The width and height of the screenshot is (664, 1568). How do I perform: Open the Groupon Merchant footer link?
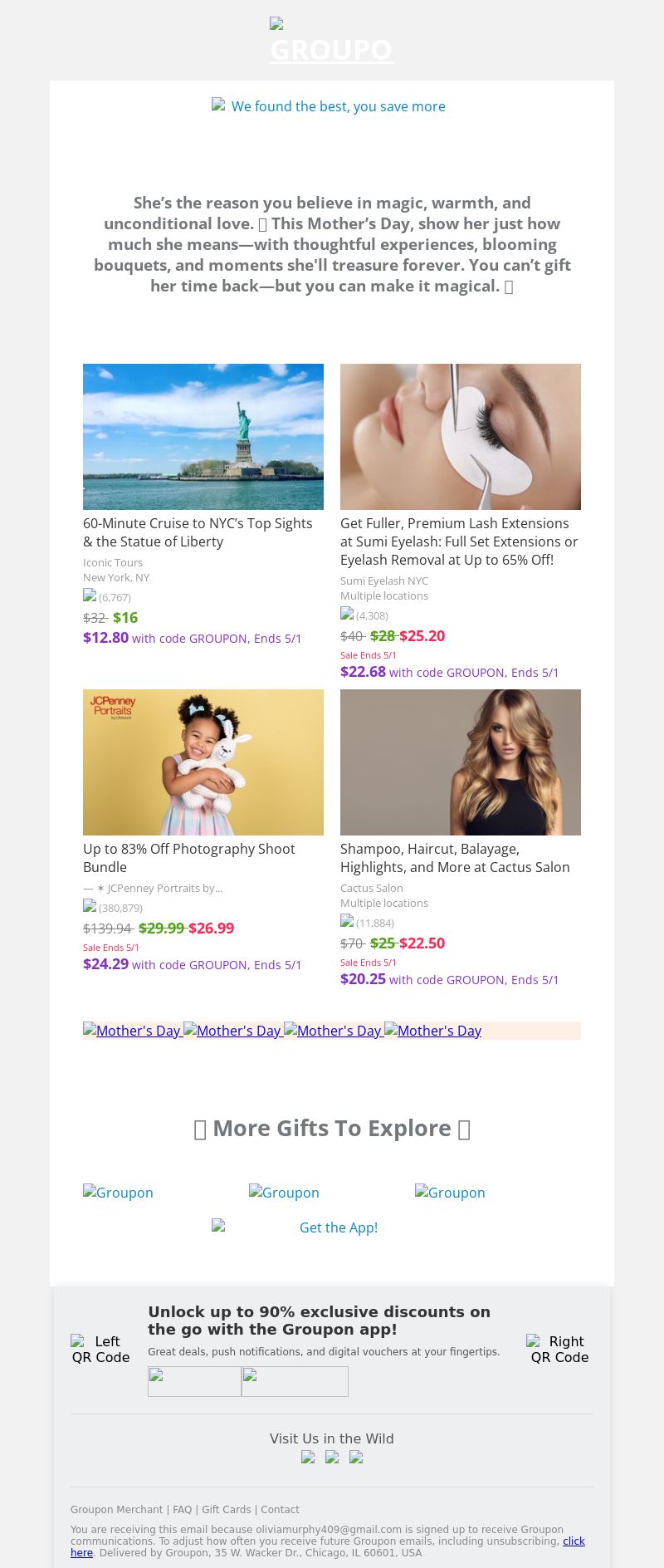click(116, 1510)
